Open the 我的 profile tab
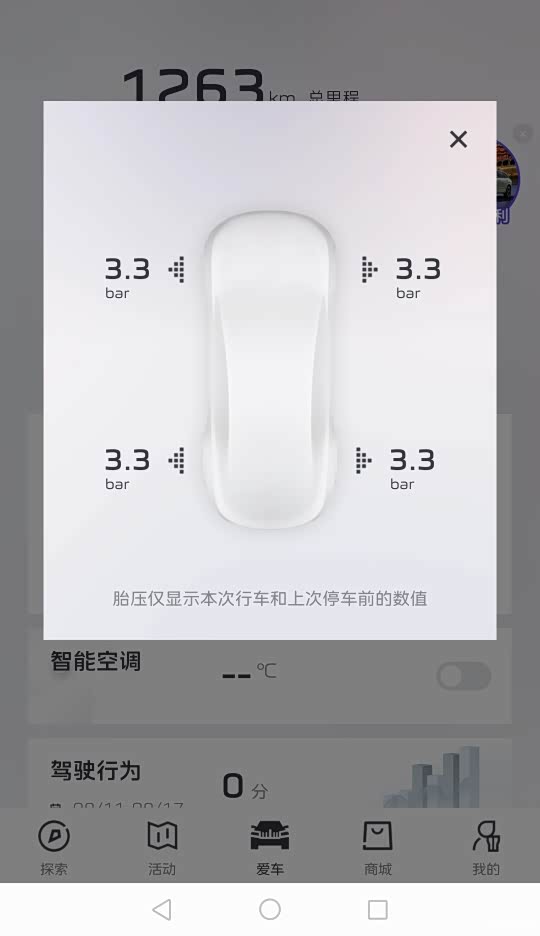540x936 pixels. tap(486, 848)
